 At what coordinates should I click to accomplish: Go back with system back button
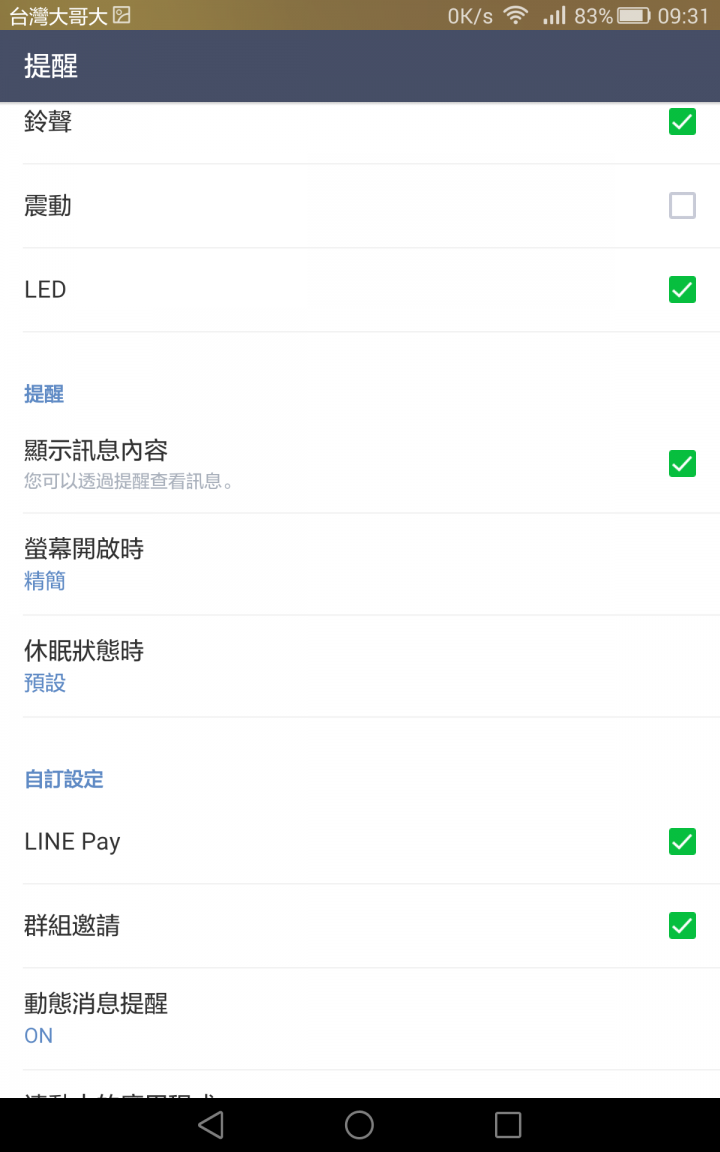click(x=211, y=1125)
